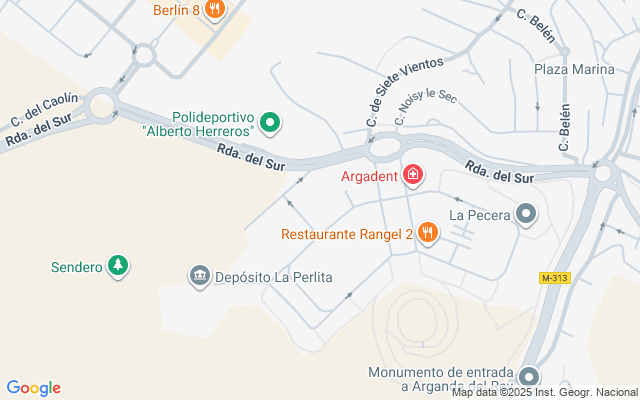640x400 pixels.
Task: Select the La Pecera location pin
Action: [526, 214]
